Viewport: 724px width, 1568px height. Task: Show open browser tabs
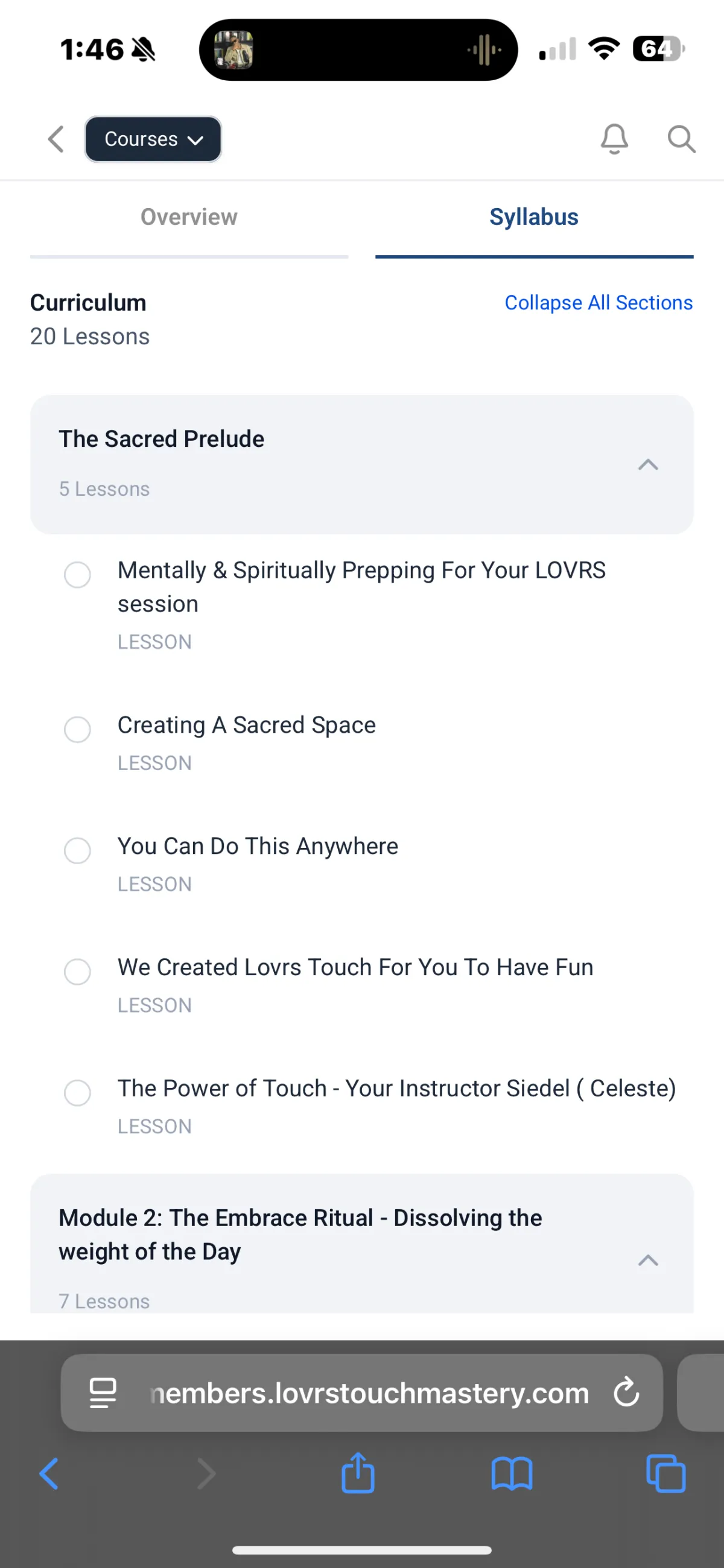click(x=665, y=1474)
